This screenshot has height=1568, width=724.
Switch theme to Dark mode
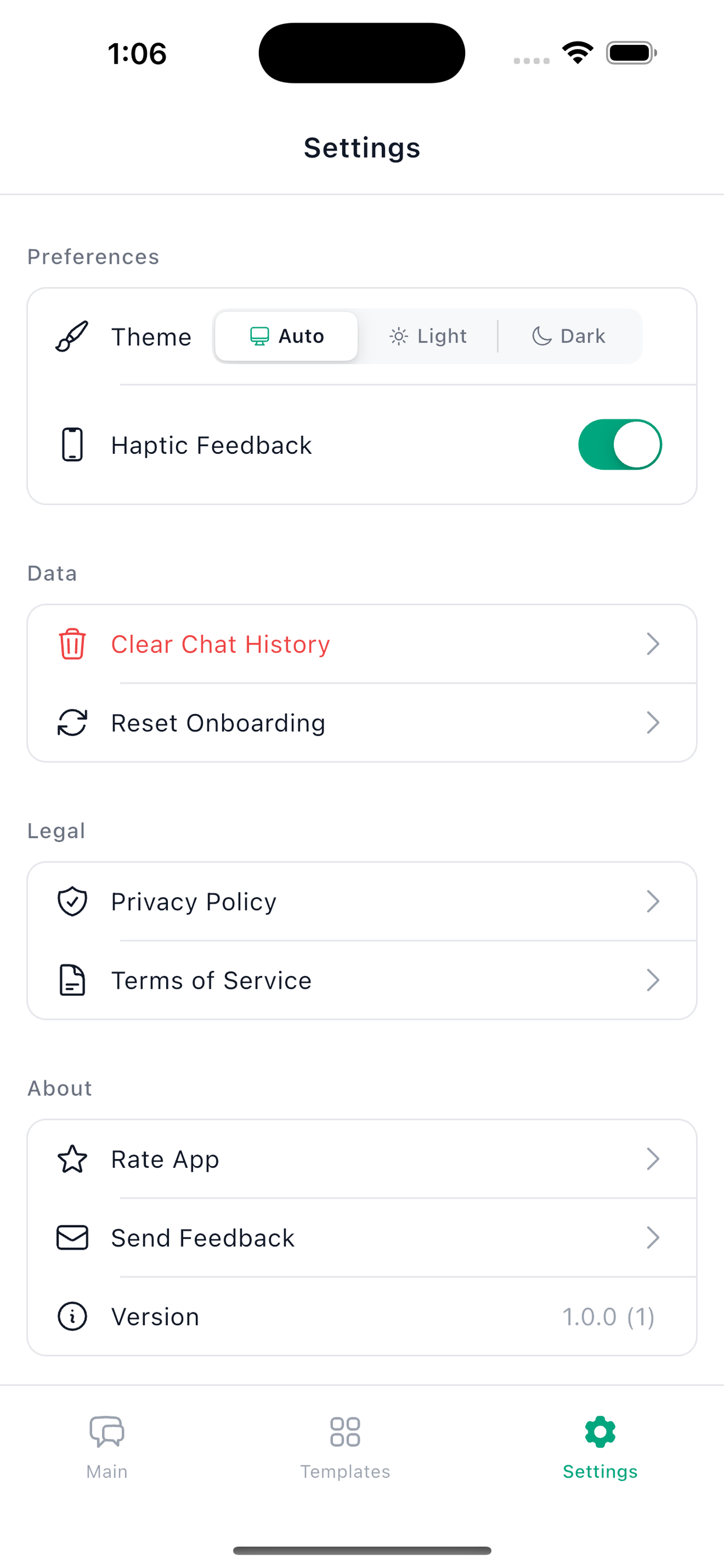569,335
